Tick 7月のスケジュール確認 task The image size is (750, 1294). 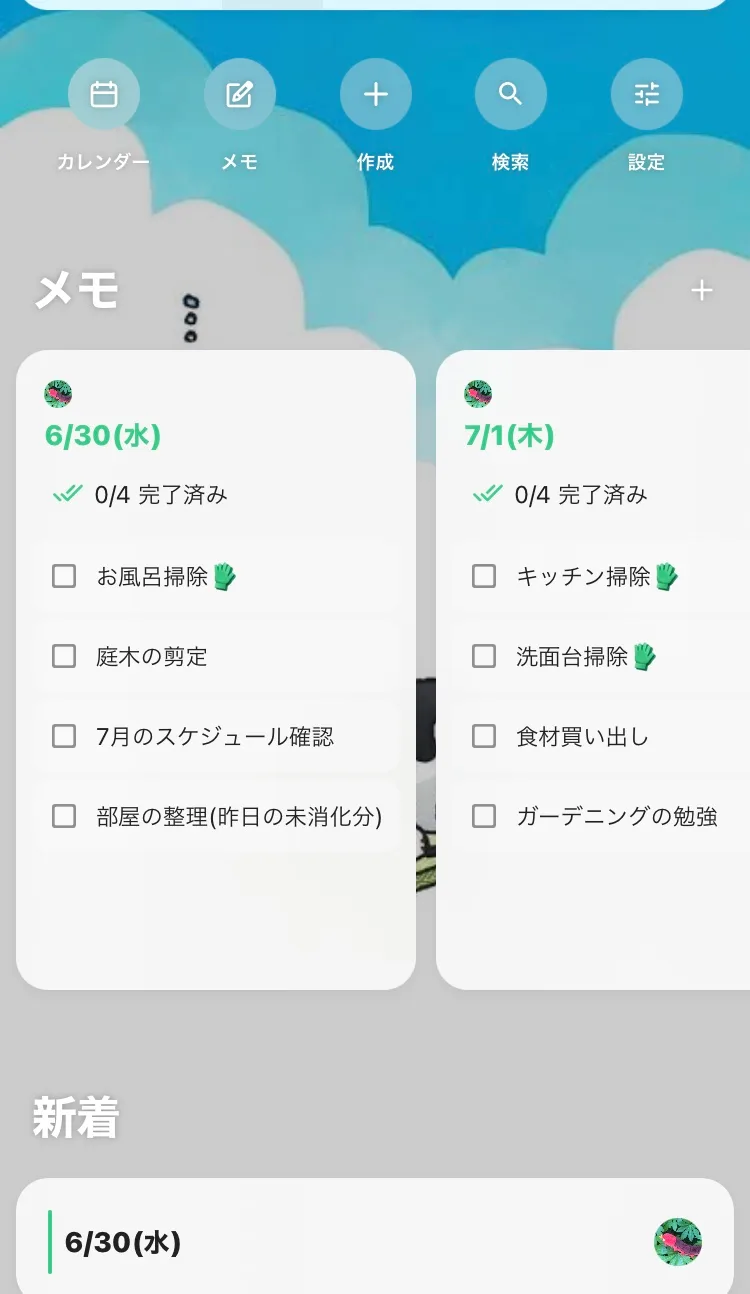(64, 736)
